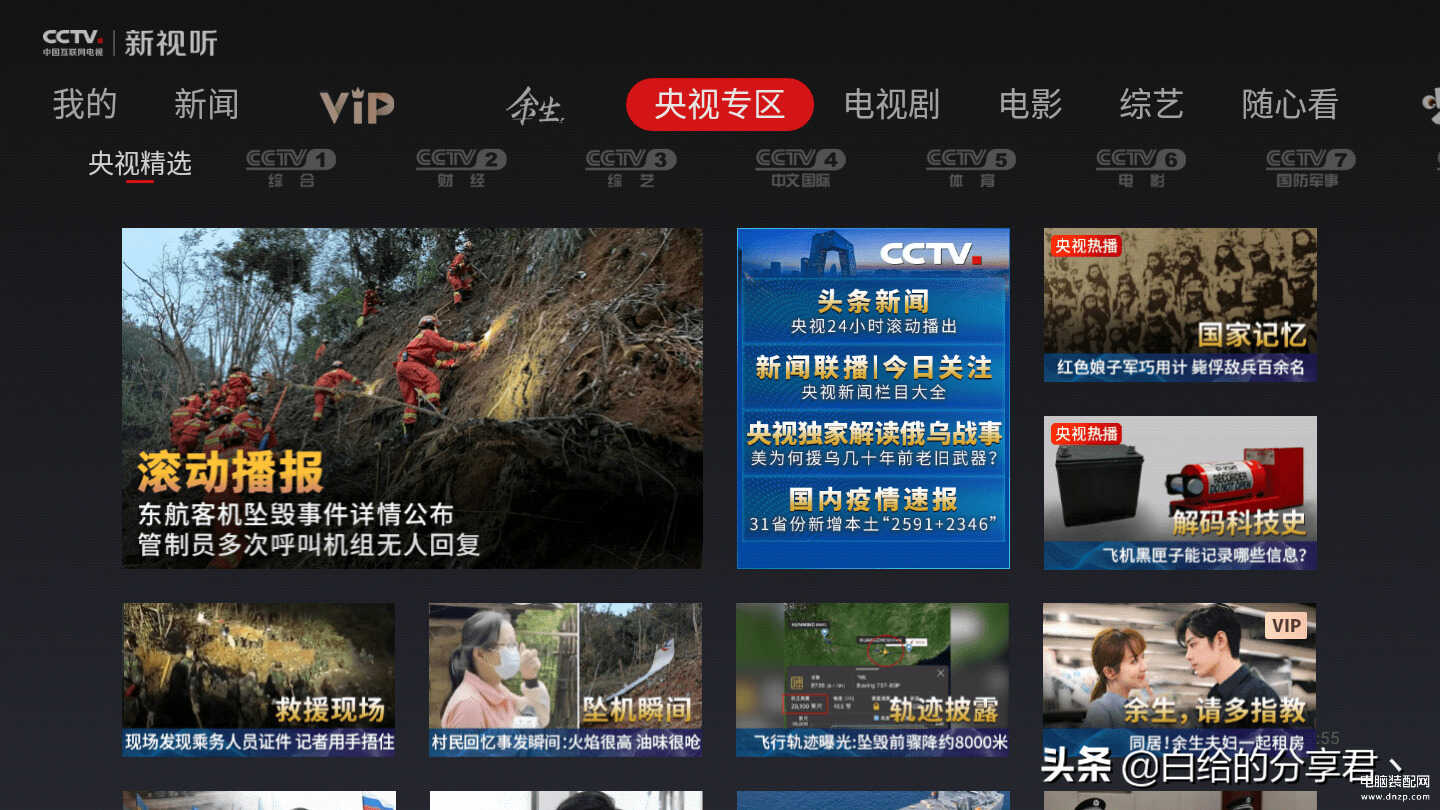Select the 电视剧 tab

[891, 104]
